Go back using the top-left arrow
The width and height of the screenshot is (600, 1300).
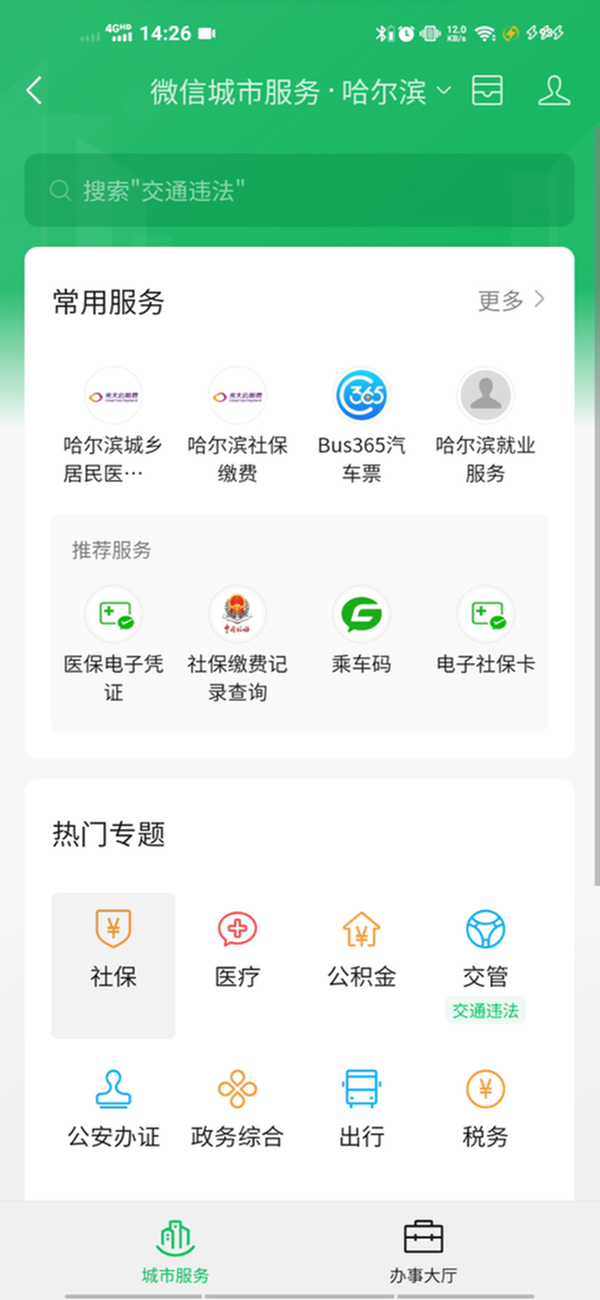click(x=35, y=91)
